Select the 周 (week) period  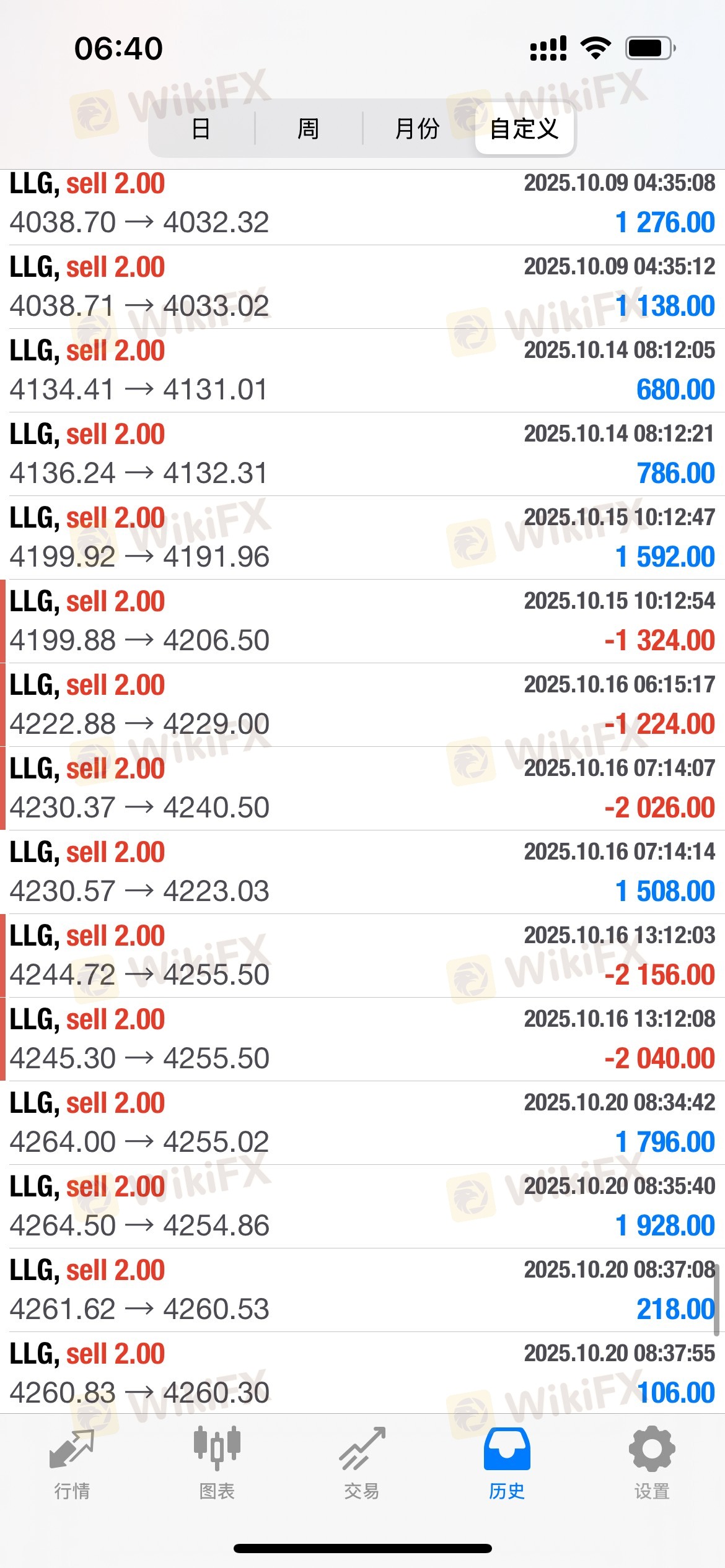pos(308,129)
